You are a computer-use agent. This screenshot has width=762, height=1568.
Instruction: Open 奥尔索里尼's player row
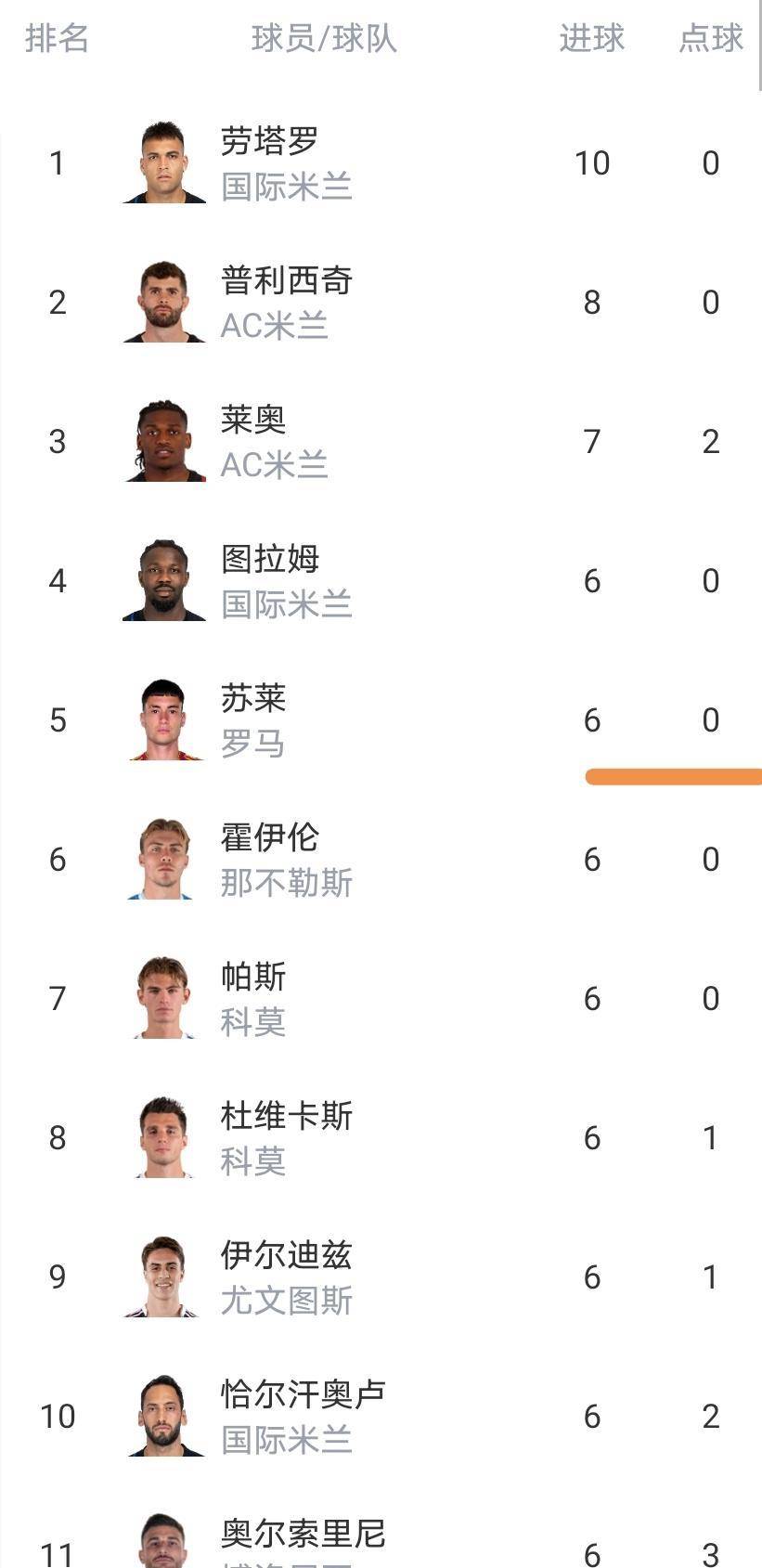click(x=303, y=1535)
